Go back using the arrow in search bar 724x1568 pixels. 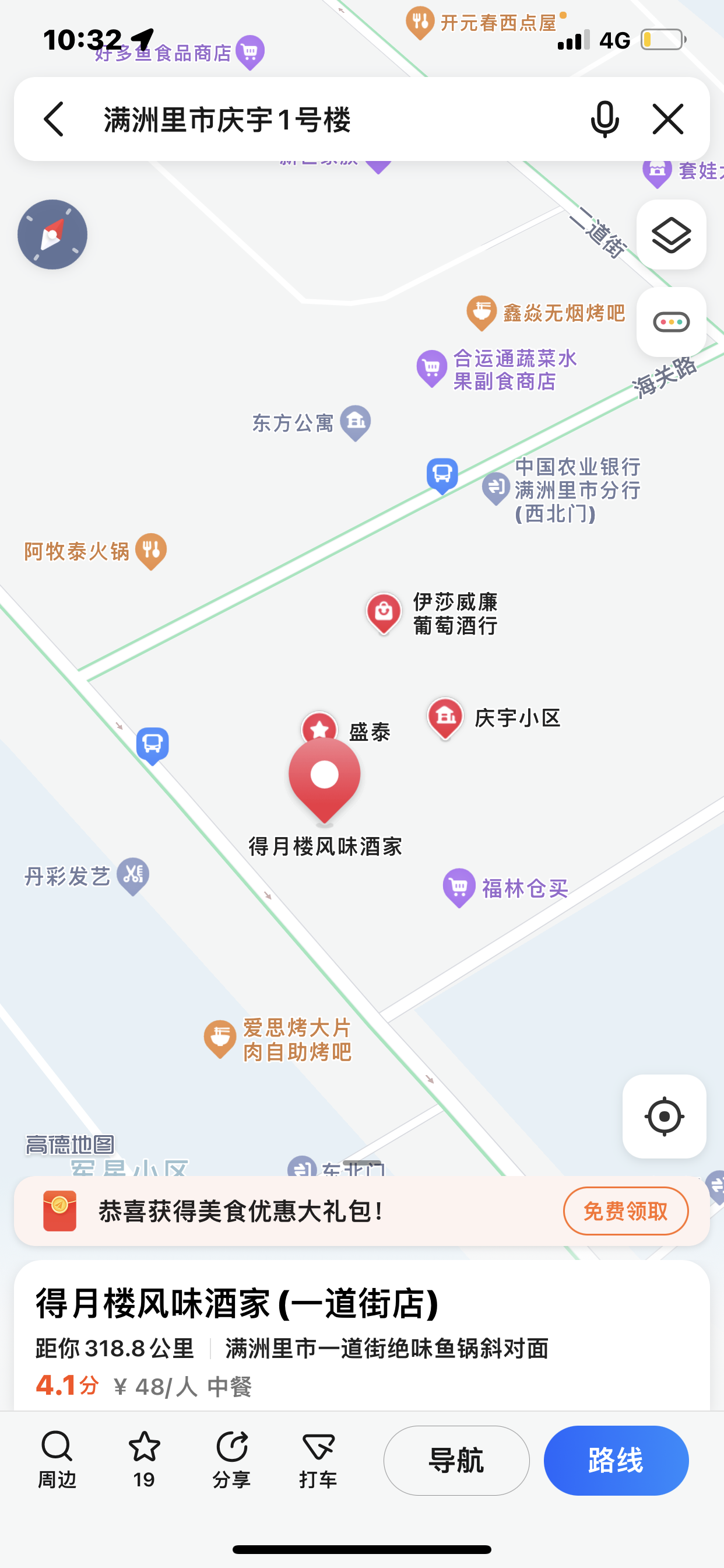pyautogui.click(x=54, y=118)
